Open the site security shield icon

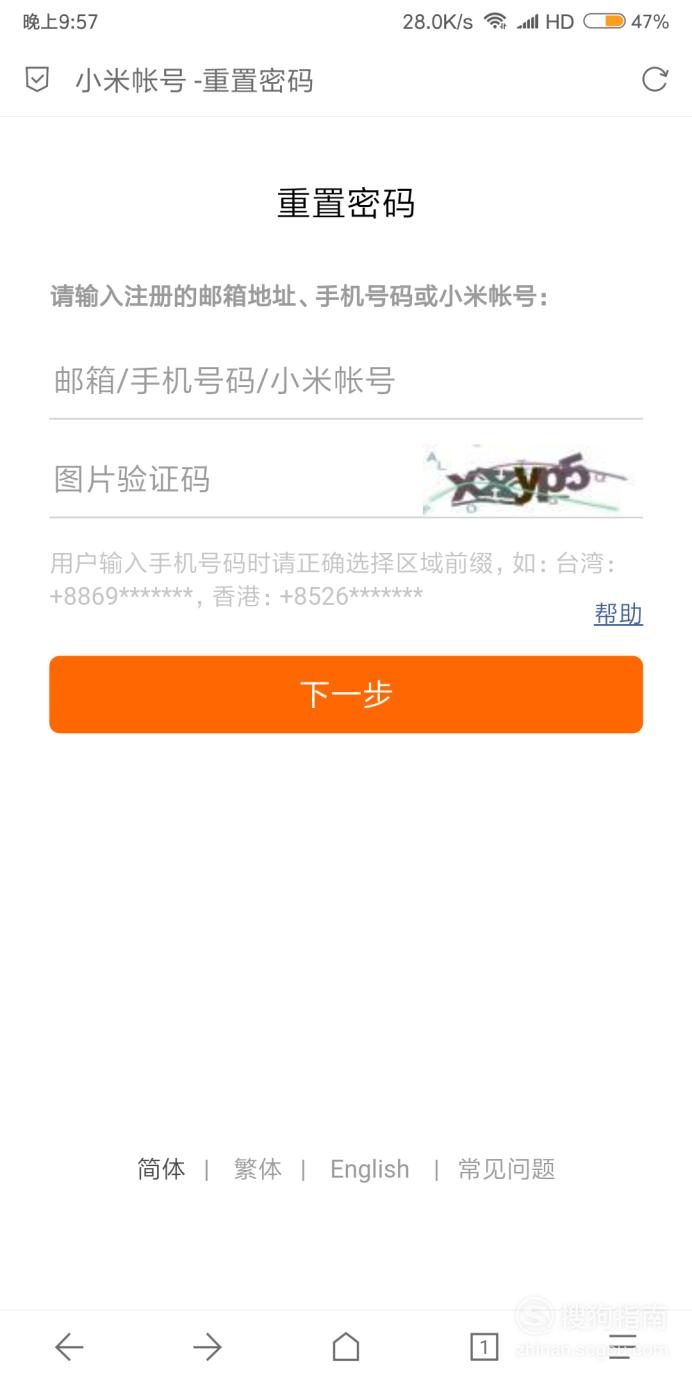tap(37, 80)
